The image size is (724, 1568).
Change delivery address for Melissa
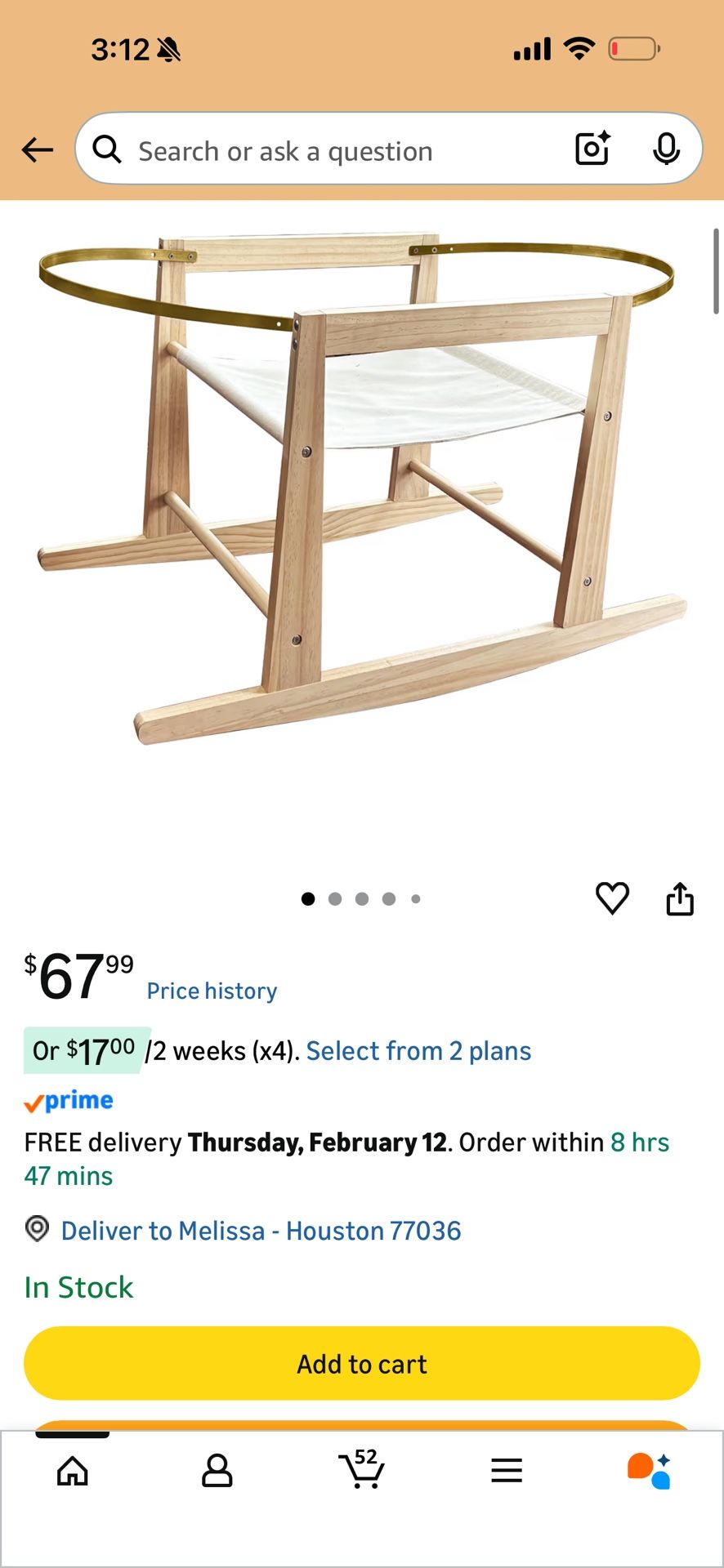[x=261, y=1231]
